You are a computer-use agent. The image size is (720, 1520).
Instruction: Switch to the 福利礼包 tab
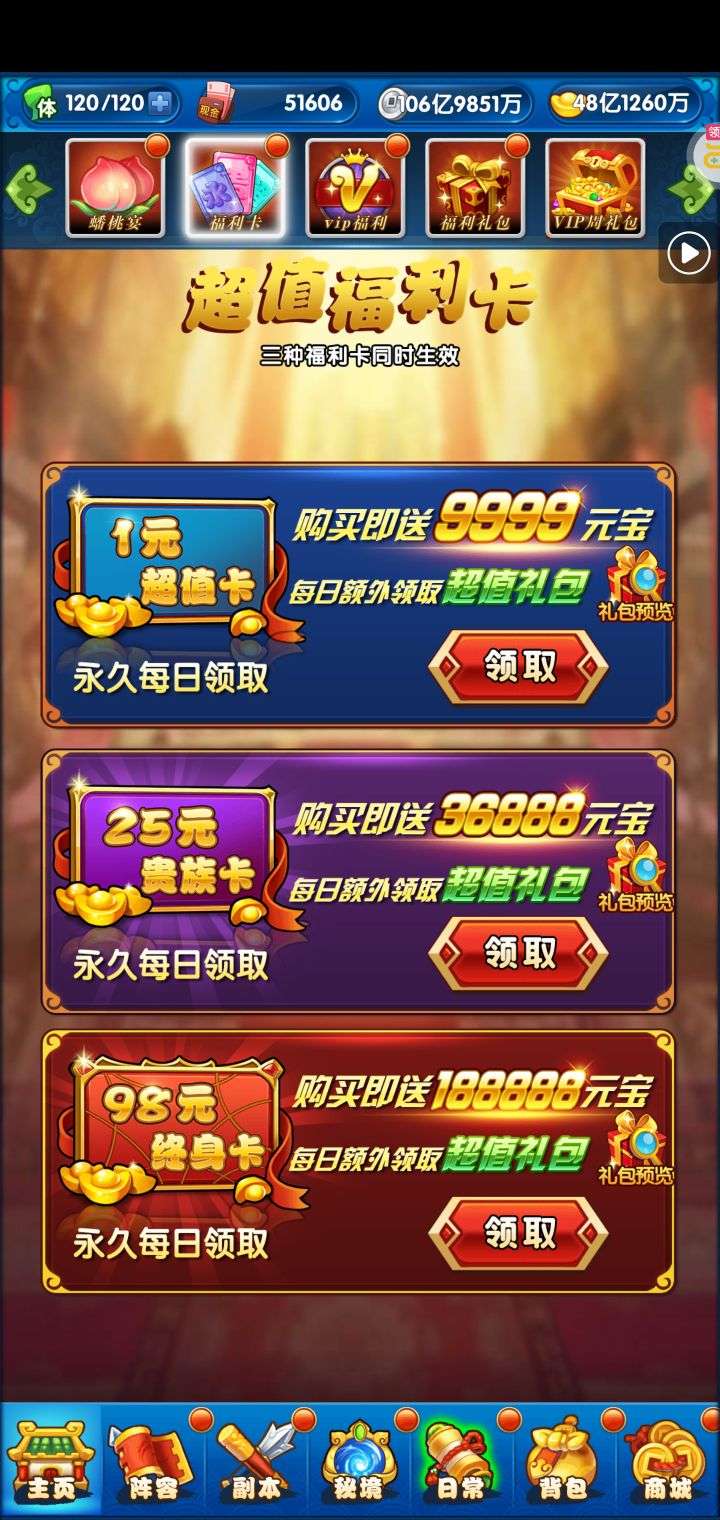click(x=475, y=188)
